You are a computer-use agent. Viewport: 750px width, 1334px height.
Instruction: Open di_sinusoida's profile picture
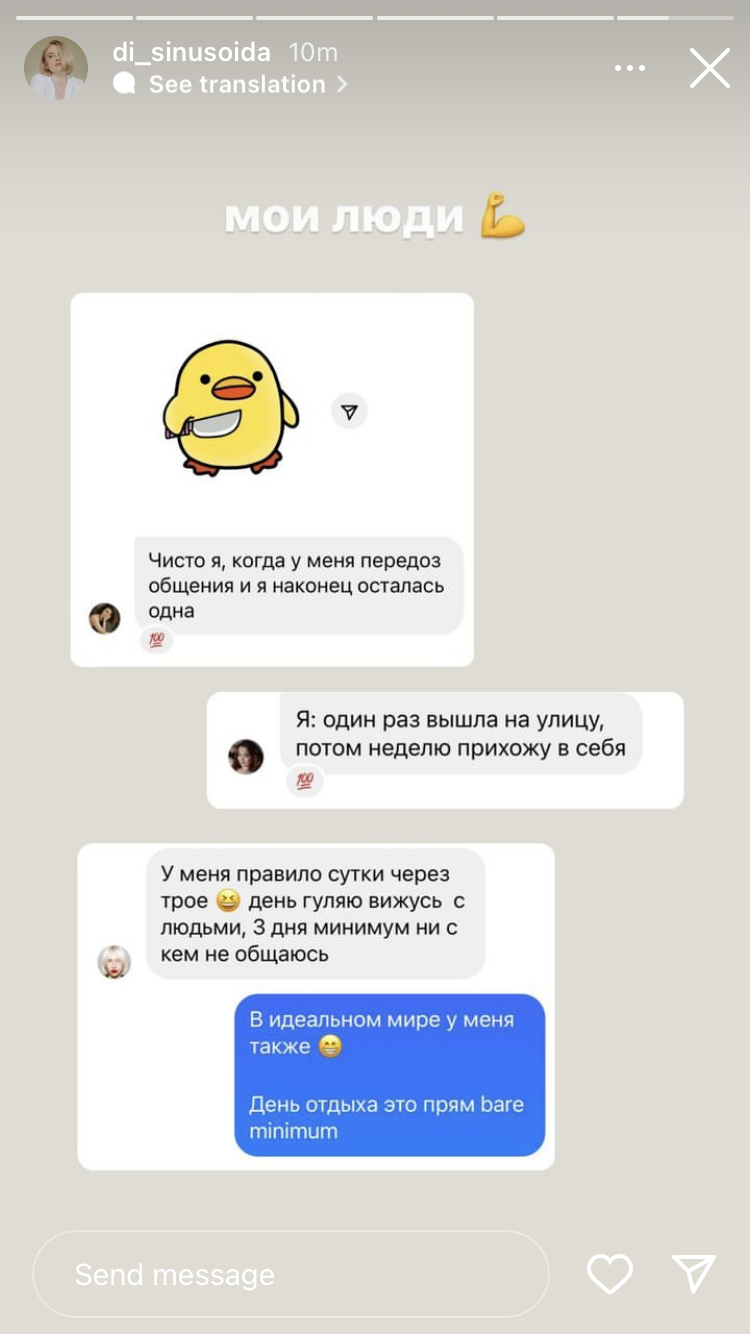[x=56, y=68]
